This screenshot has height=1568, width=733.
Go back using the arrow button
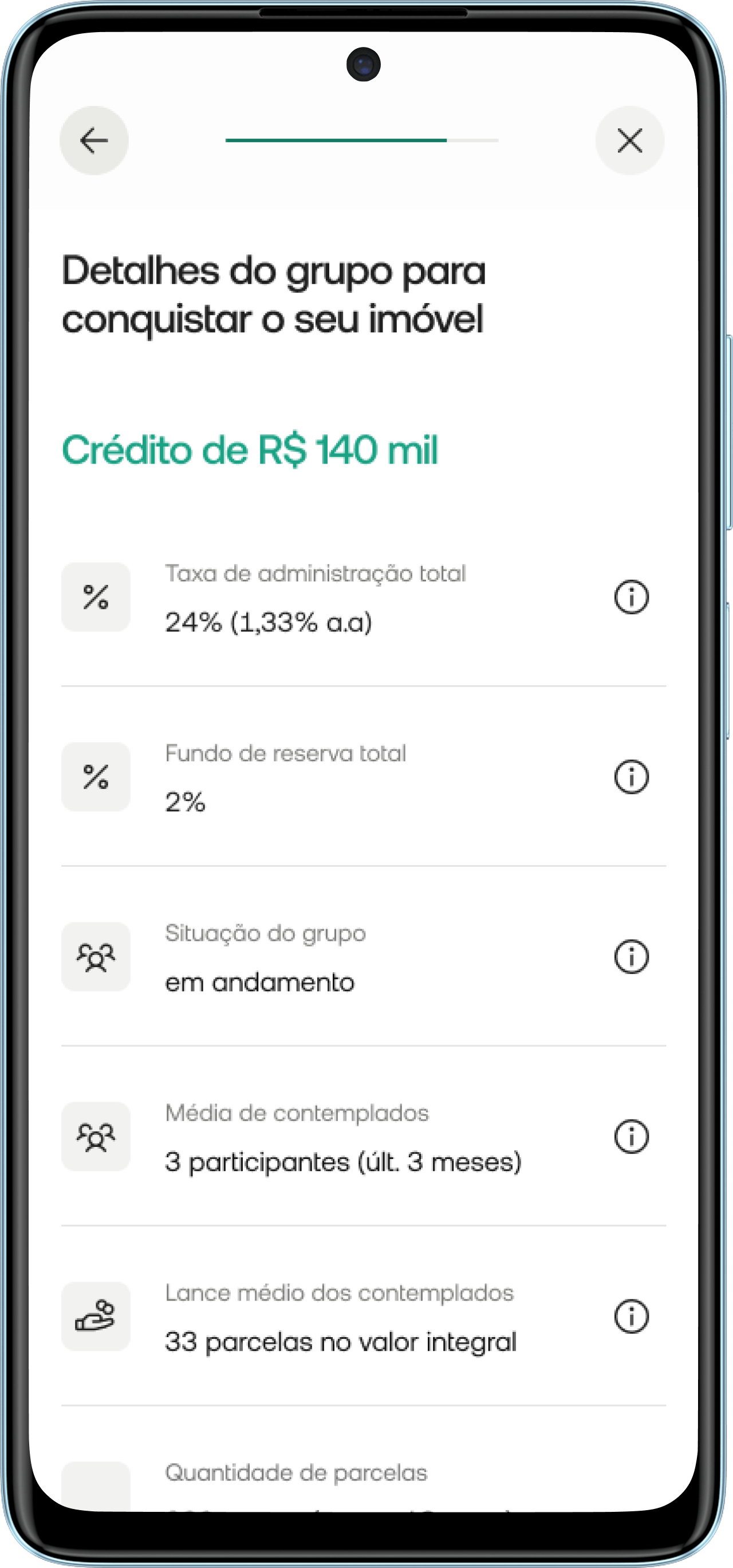(94, 140)
